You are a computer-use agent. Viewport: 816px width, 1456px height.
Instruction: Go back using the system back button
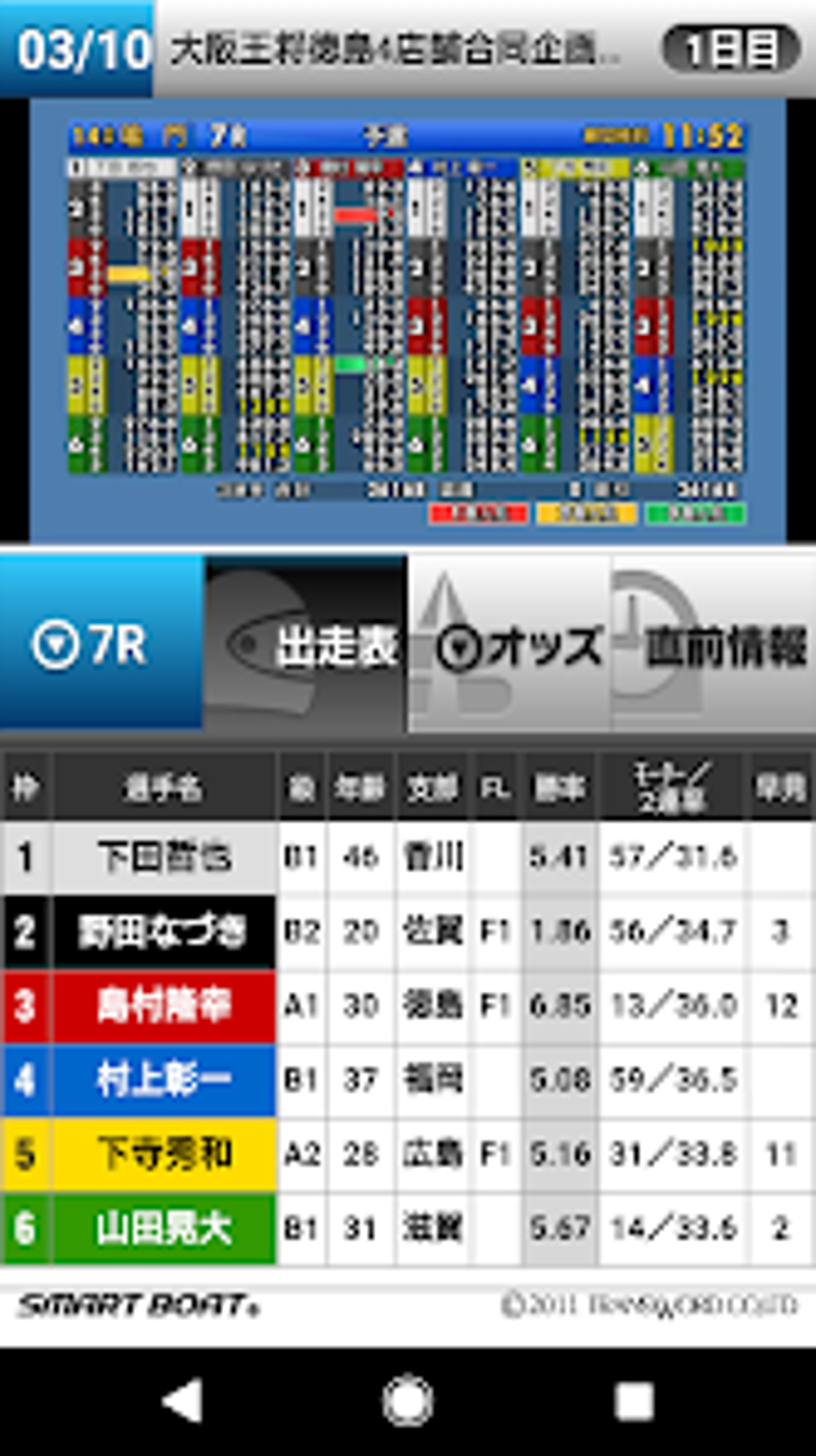pyautogui.click(x=182, y=1401)
